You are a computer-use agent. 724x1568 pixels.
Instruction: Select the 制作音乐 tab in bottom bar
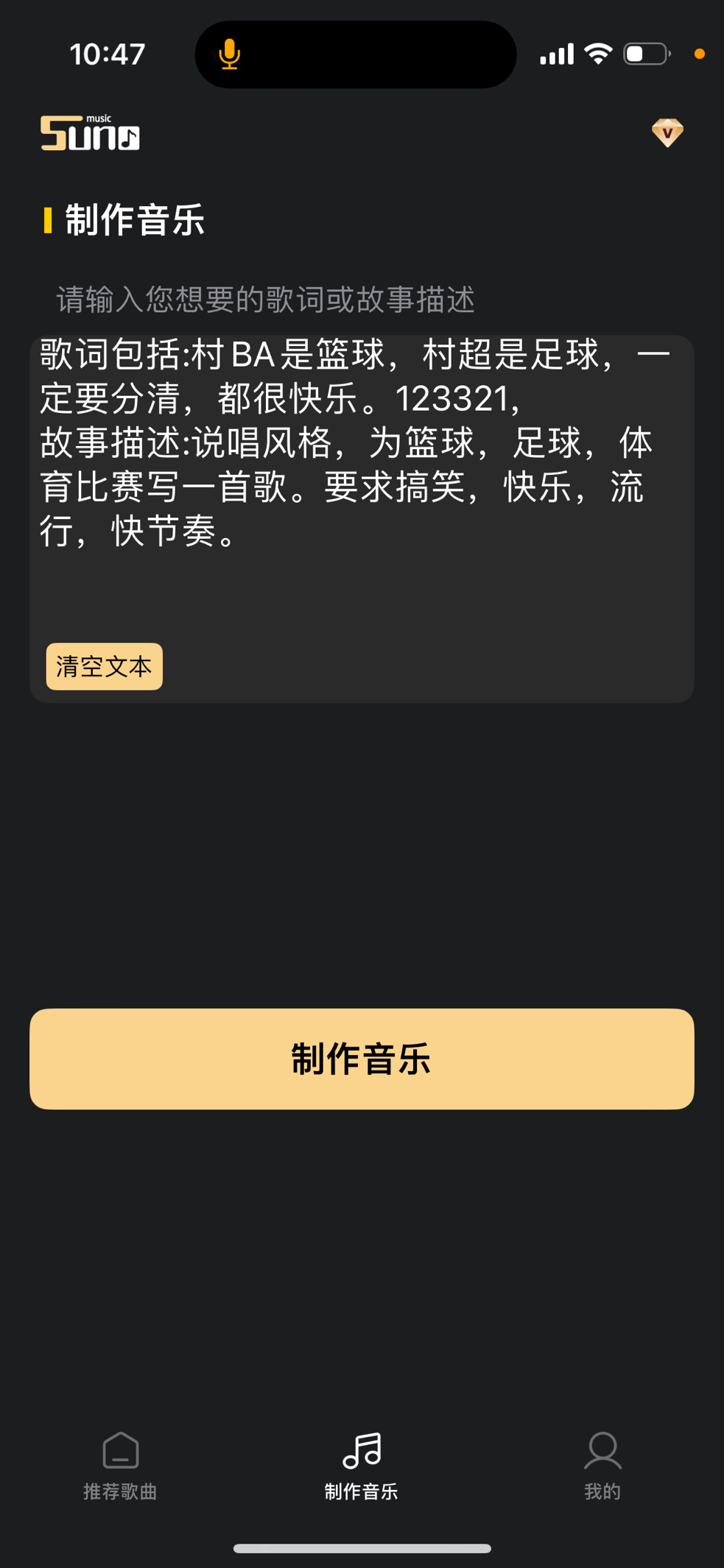362,1466
